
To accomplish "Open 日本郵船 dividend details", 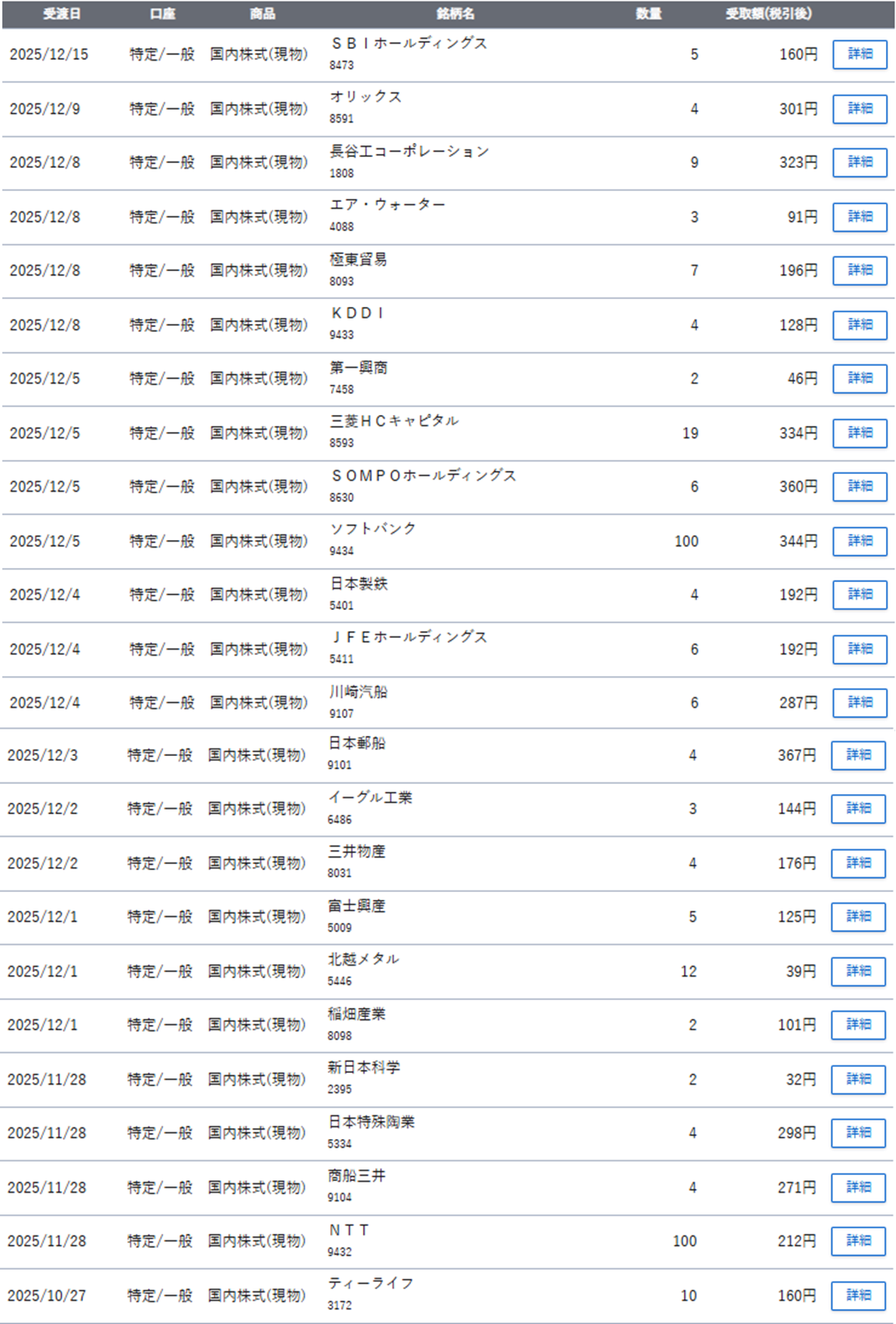I will 858,755.
